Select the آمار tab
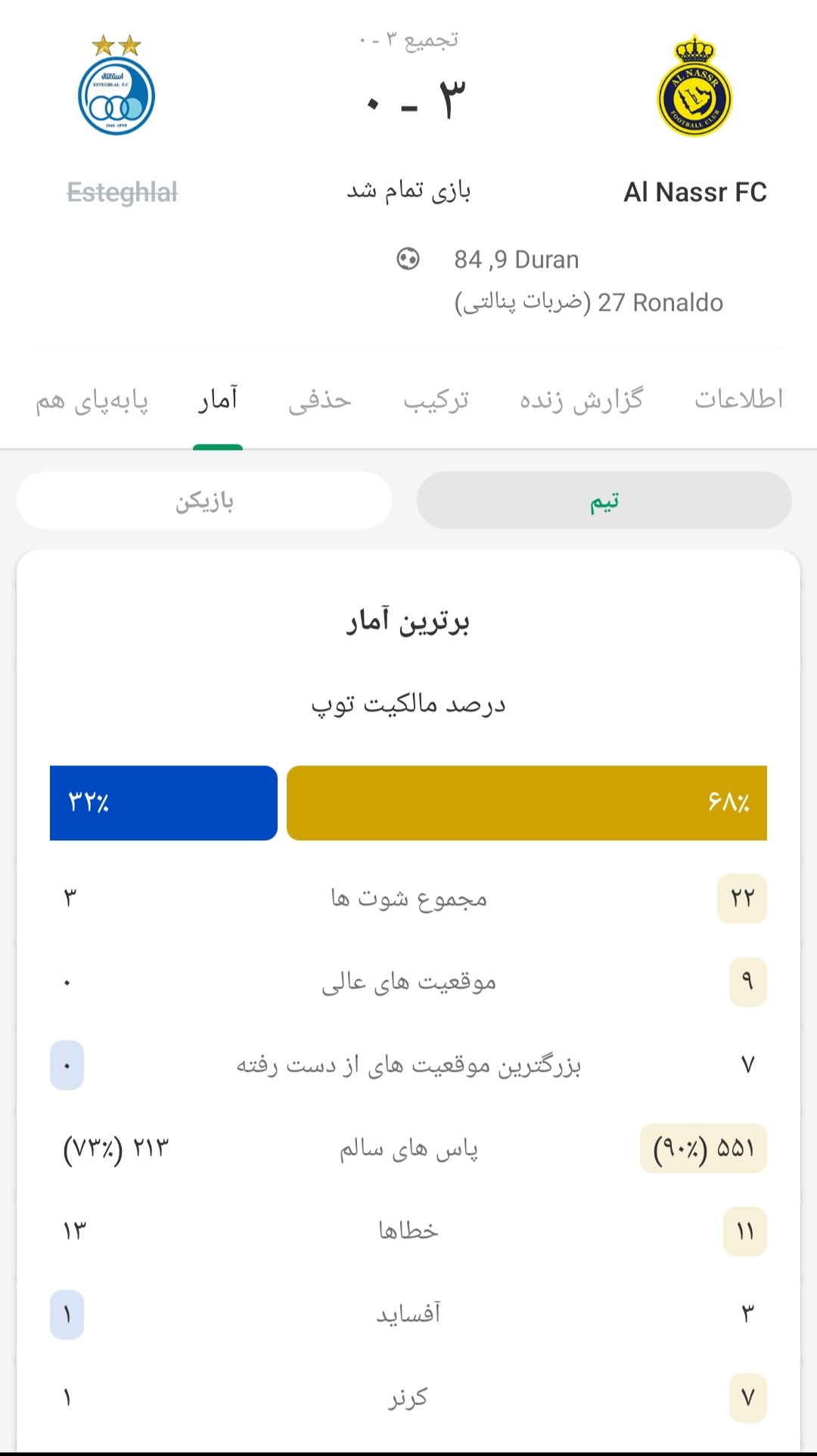This screenshot has height=1456, width=817. coord(218,399)
